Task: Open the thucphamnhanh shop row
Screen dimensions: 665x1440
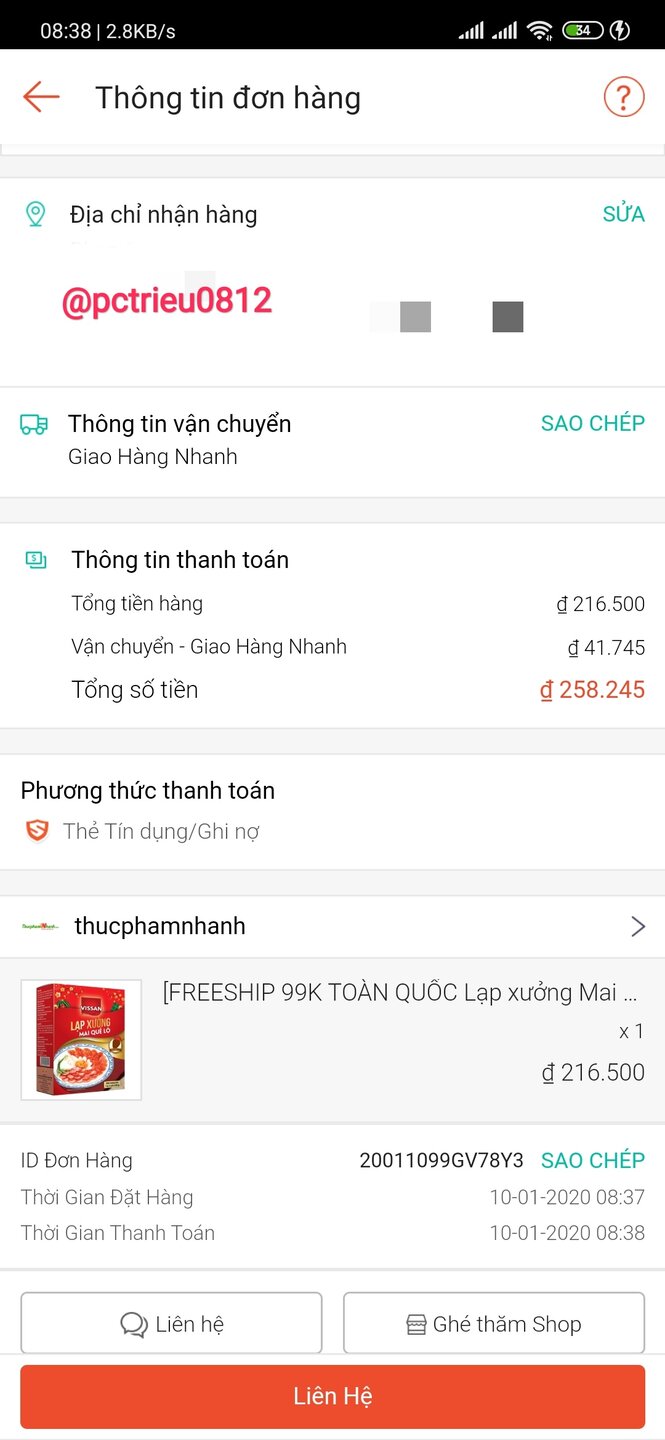Action: click(332, 926)
